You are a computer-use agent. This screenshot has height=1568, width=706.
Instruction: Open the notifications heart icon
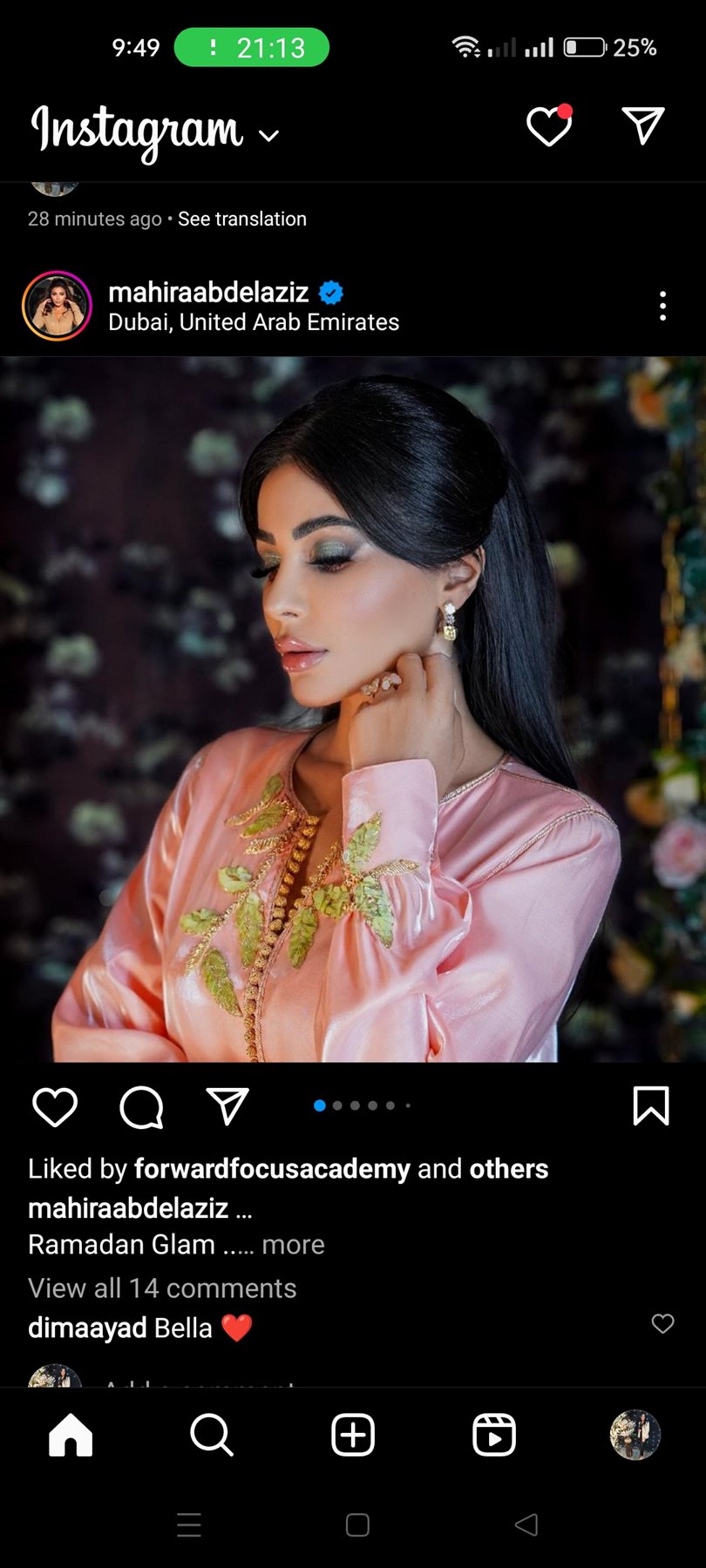coord(549,127)
